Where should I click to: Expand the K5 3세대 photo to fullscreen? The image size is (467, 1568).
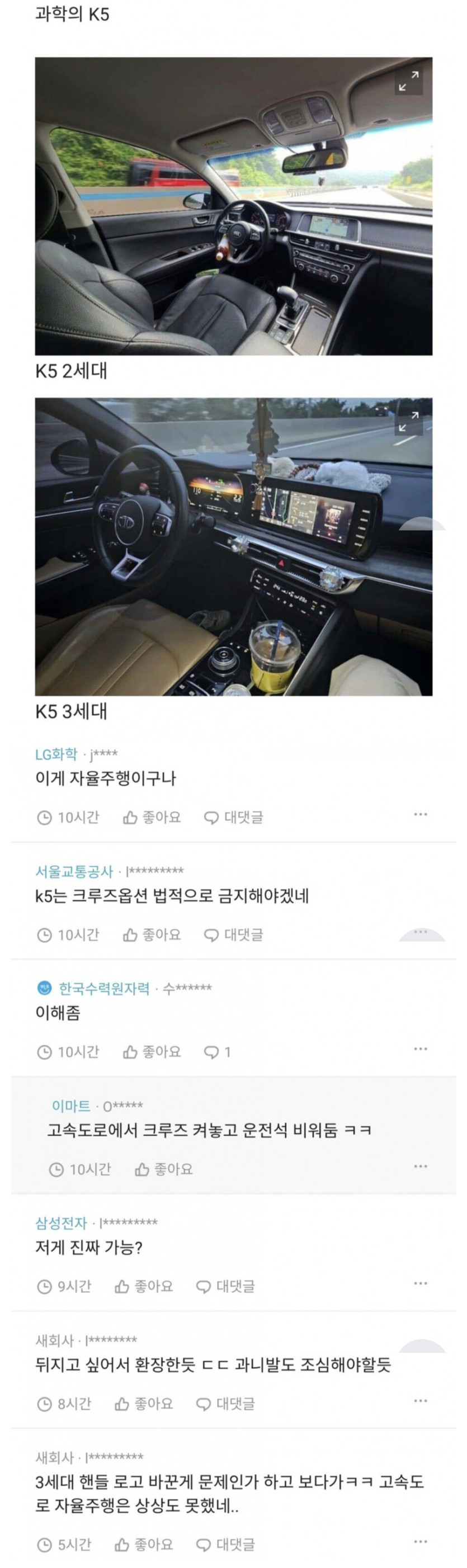pyautogui.click(x=408, y=421)
